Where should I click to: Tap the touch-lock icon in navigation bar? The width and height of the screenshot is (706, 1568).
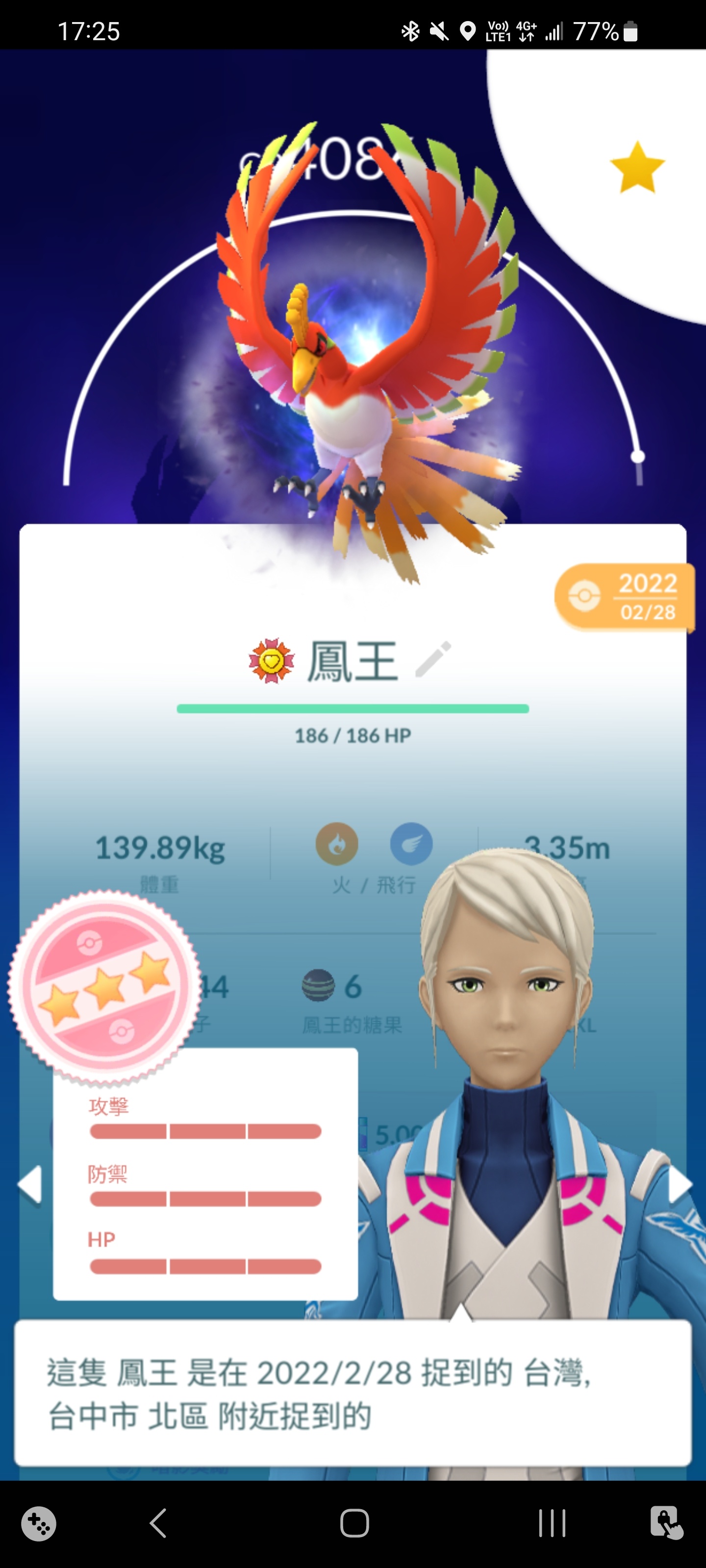click(666, 1523)
